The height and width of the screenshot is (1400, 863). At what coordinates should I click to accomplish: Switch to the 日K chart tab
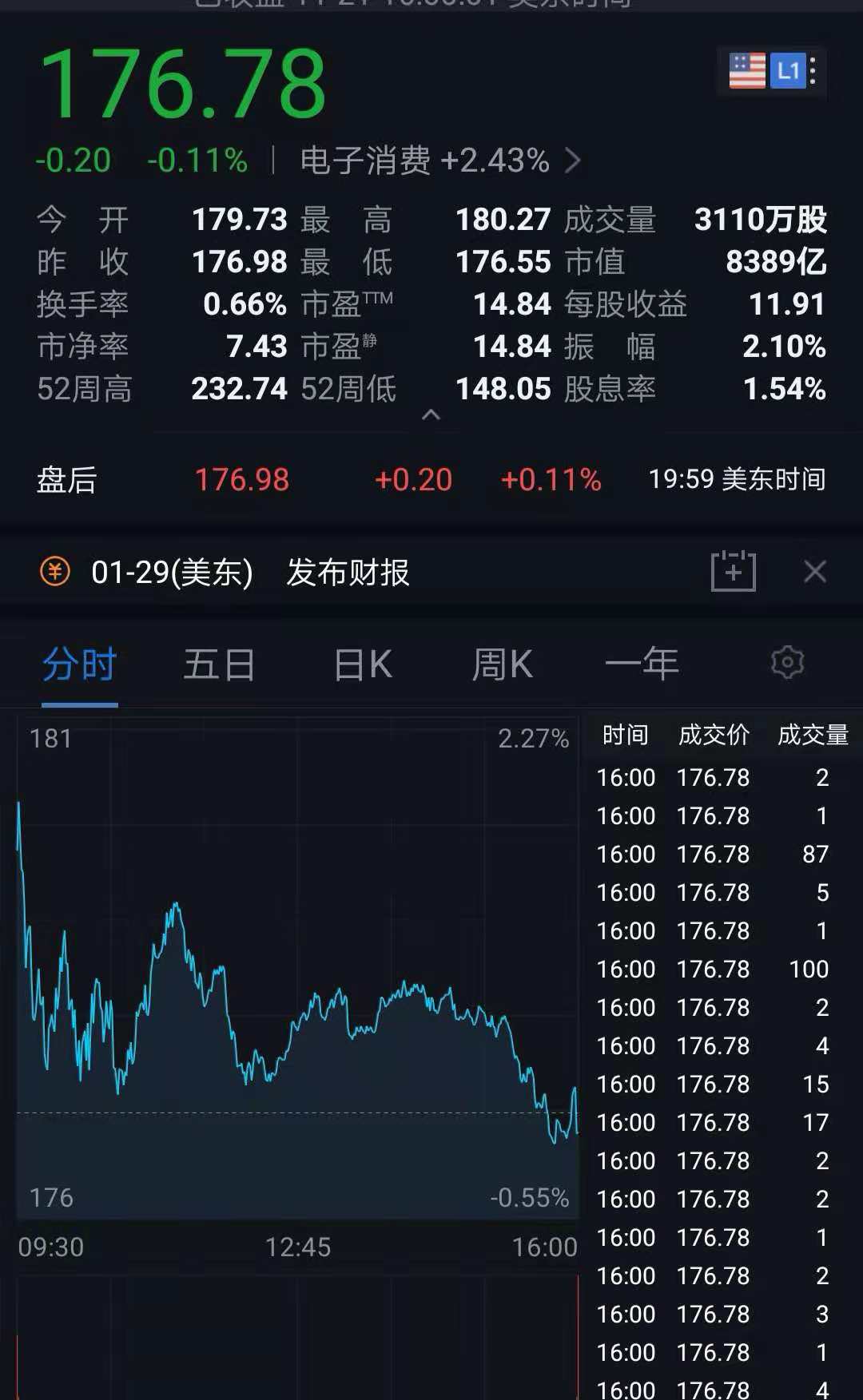[363, 664]
